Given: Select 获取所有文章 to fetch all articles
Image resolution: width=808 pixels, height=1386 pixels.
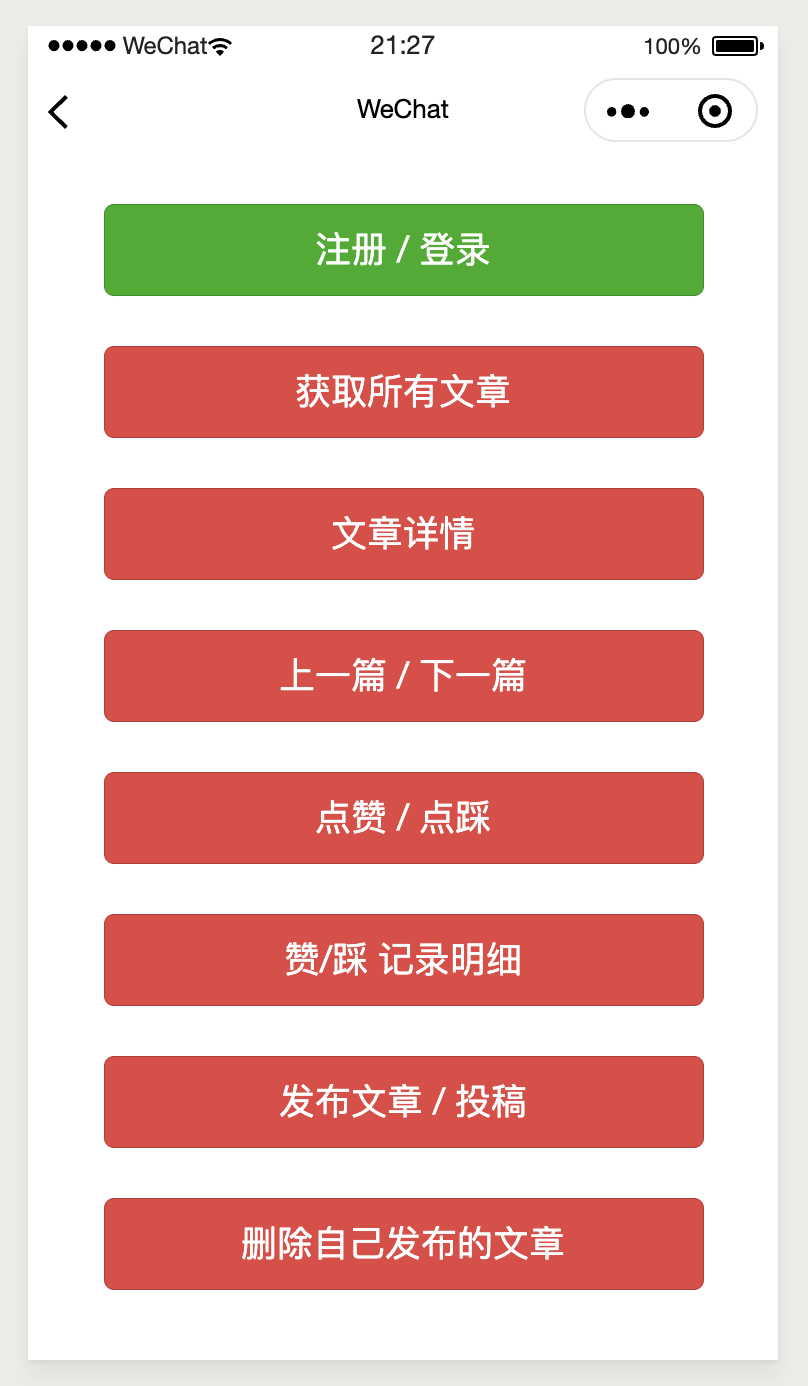Looking at the screenshot, I should [x=403, y=392].
